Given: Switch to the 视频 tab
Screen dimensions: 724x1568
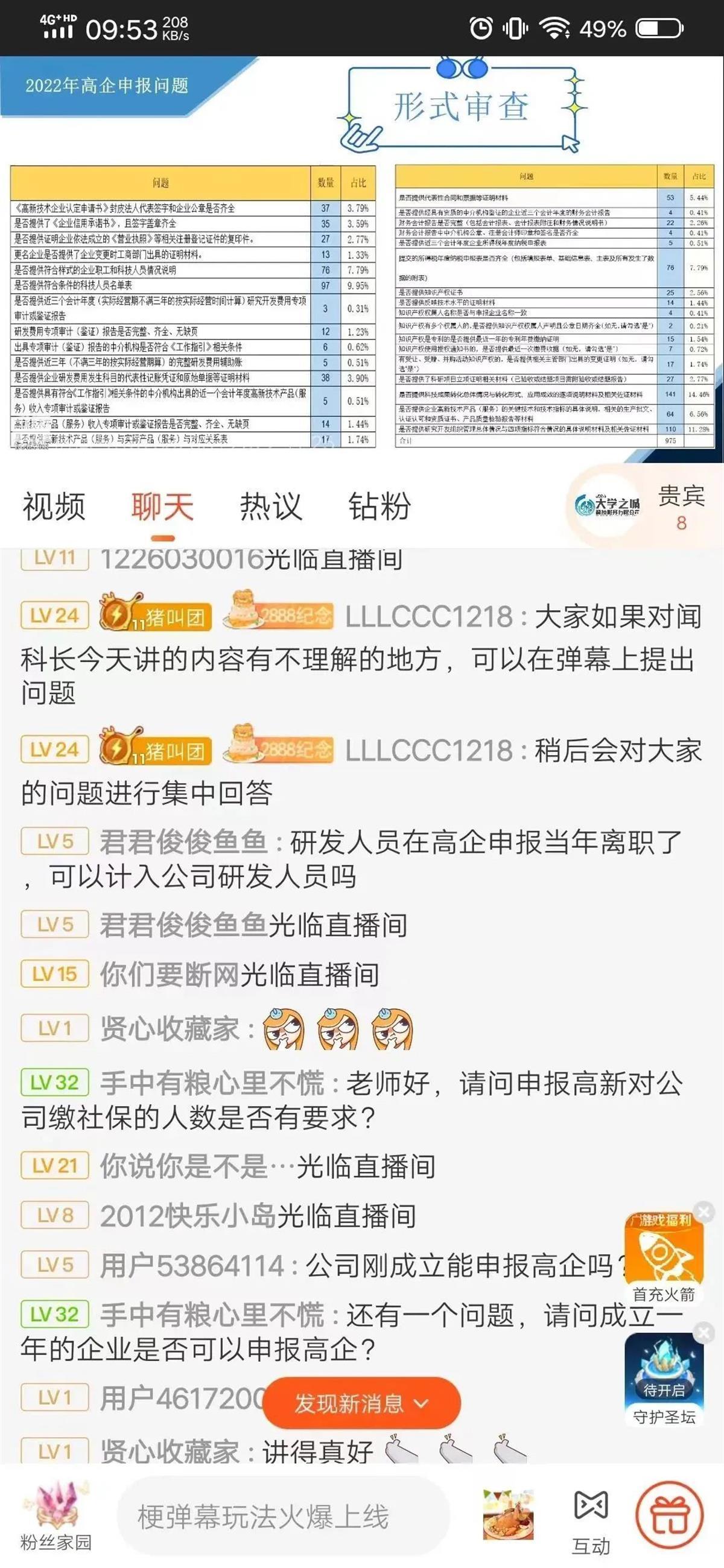Looking at the screenshot, I should [x=54, y=507].
